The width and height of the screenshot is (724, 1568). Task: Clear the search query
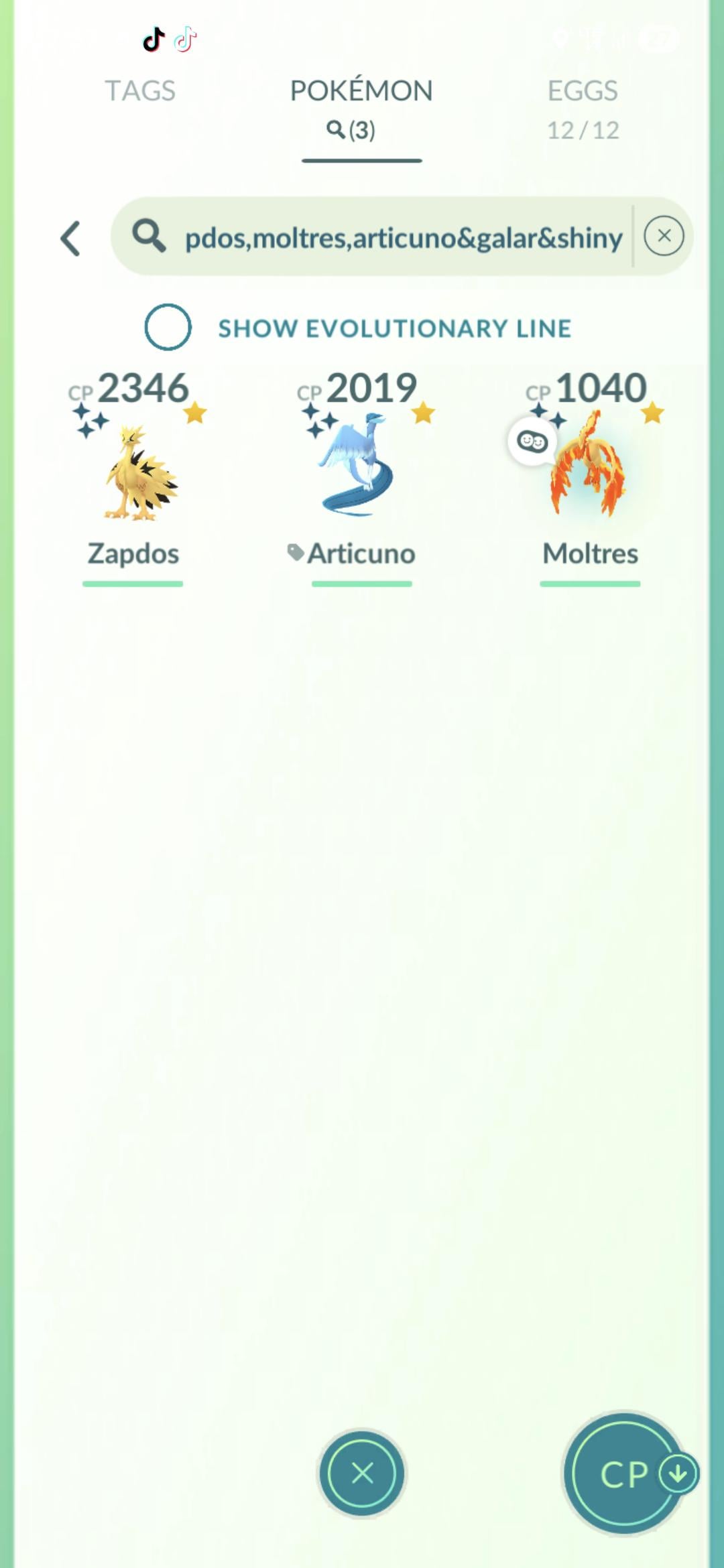664,236
